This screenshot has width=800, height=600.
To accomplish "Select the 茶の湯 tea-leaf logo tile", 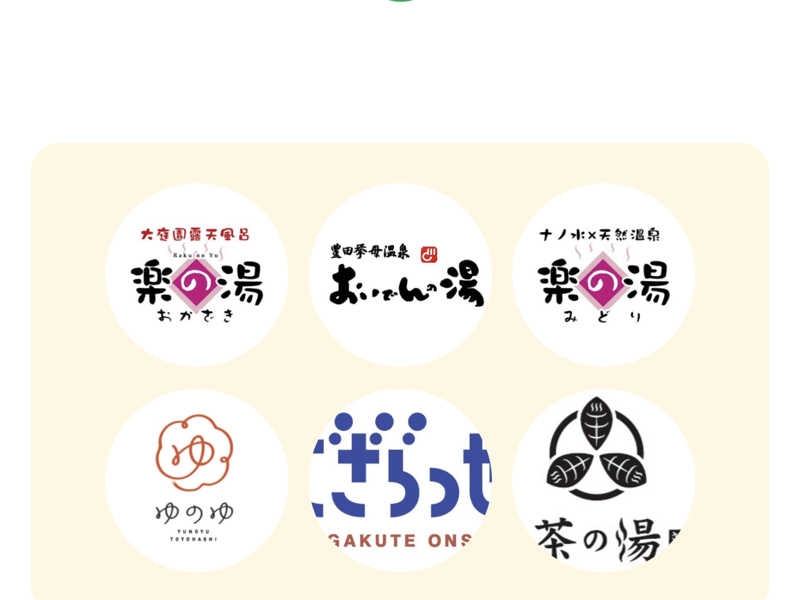I will (603, 480).
